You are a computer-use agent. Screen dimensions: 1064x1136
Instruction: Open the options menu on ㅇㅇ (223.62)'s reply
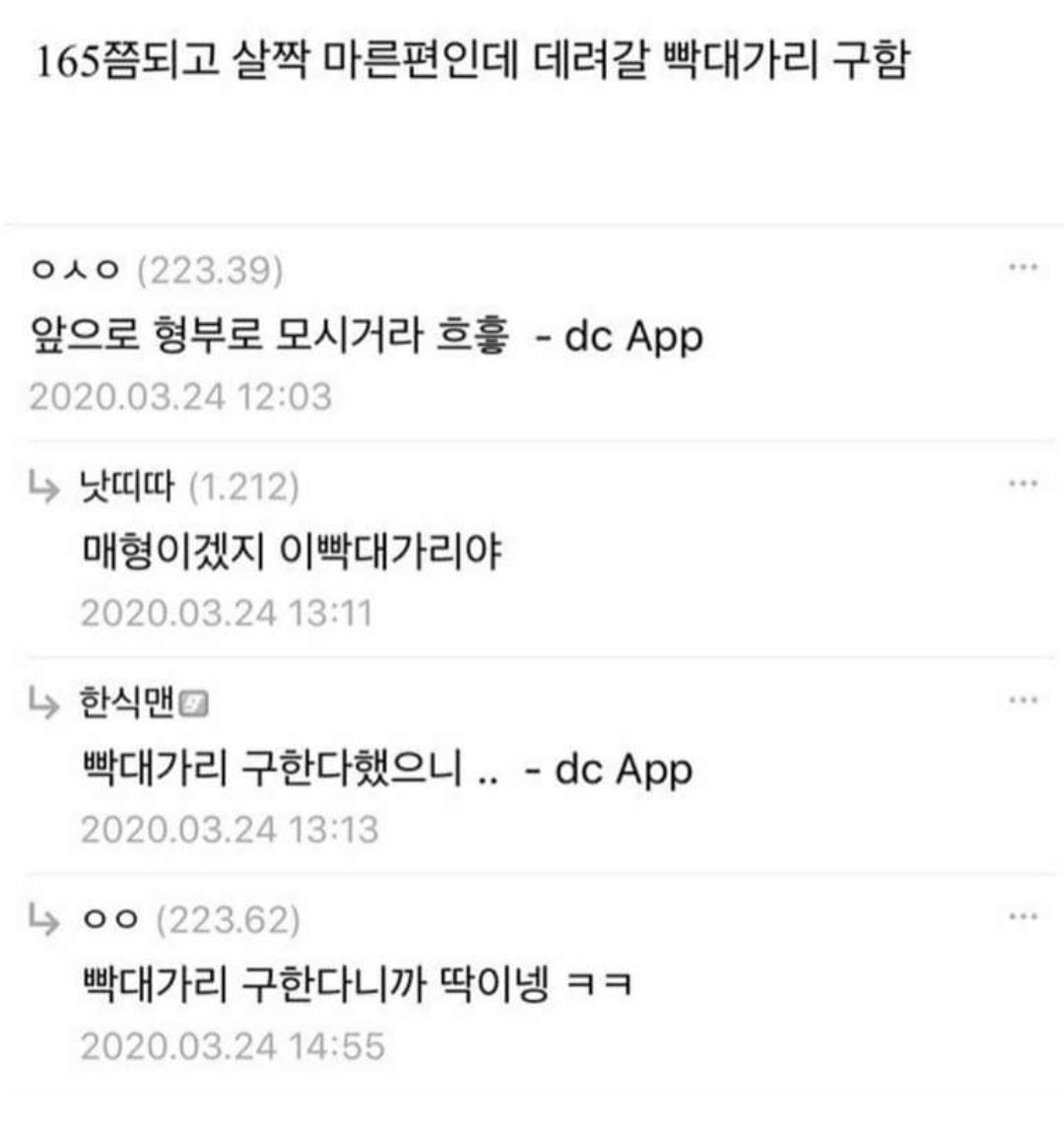1024,917
